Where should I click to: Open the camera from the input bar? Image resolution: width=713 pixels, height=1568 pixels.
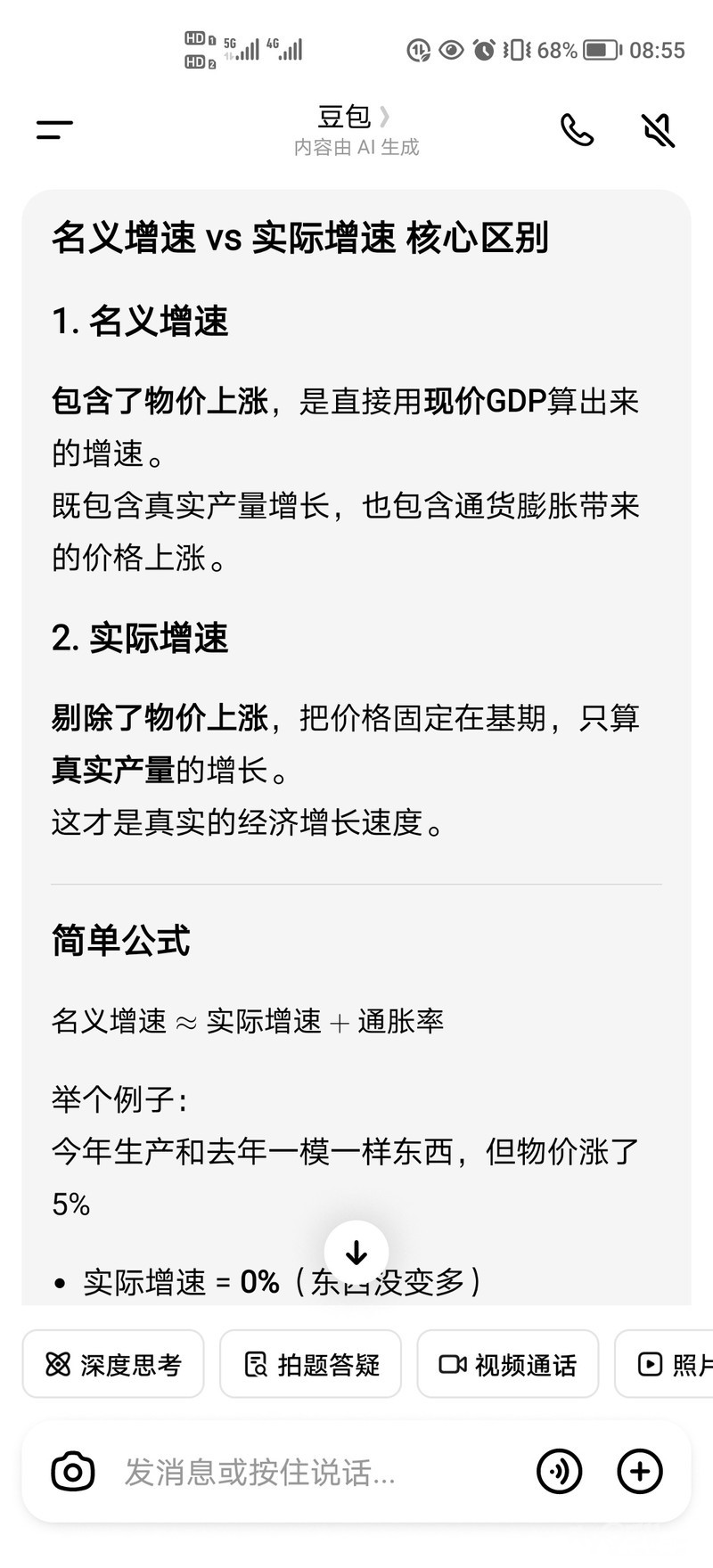73,1471
